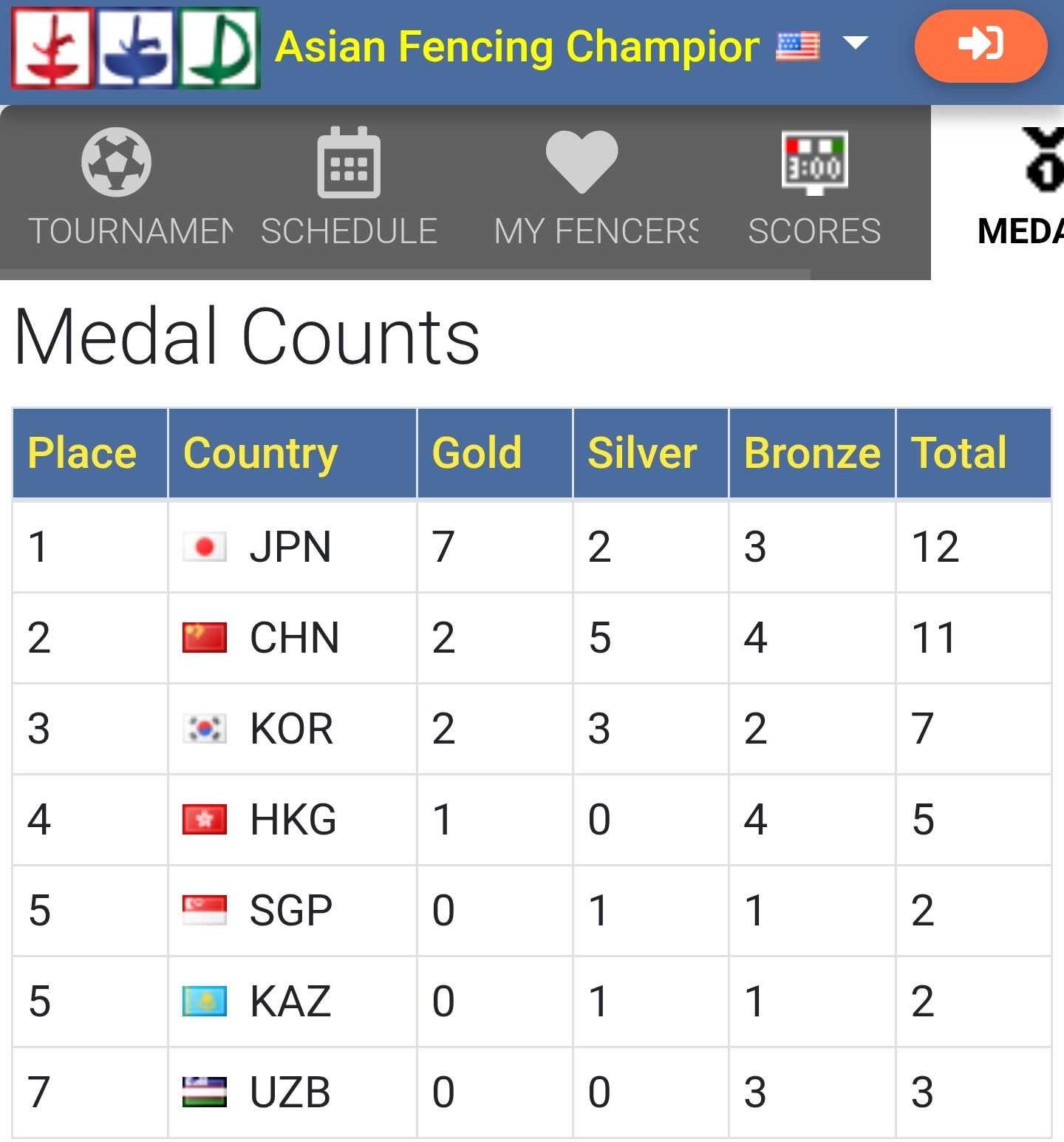View the Scores tab
The width and height of the screenshot is (1064, 1142).
[x=814, y=188]
